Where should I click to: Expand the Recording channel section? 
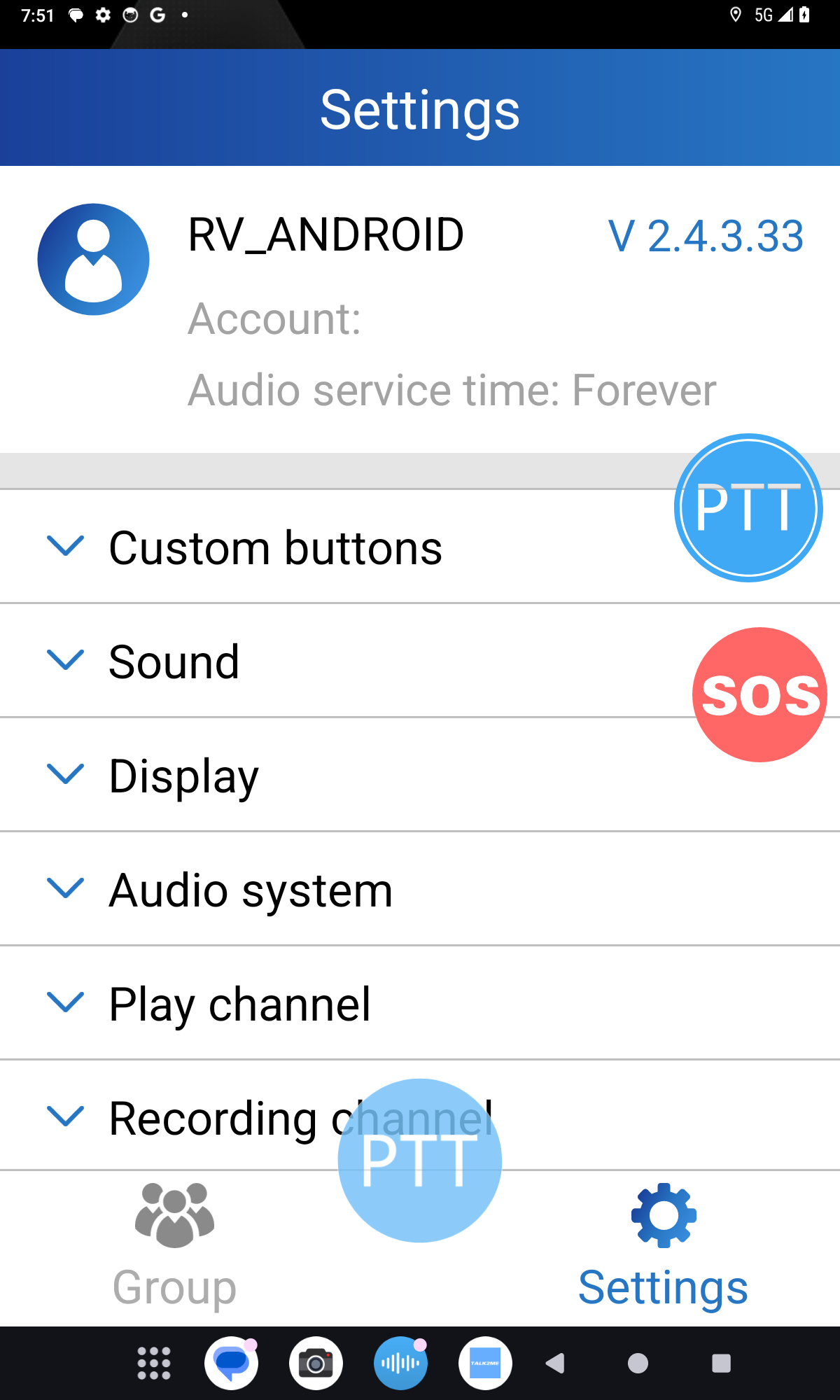point(210,1118)
